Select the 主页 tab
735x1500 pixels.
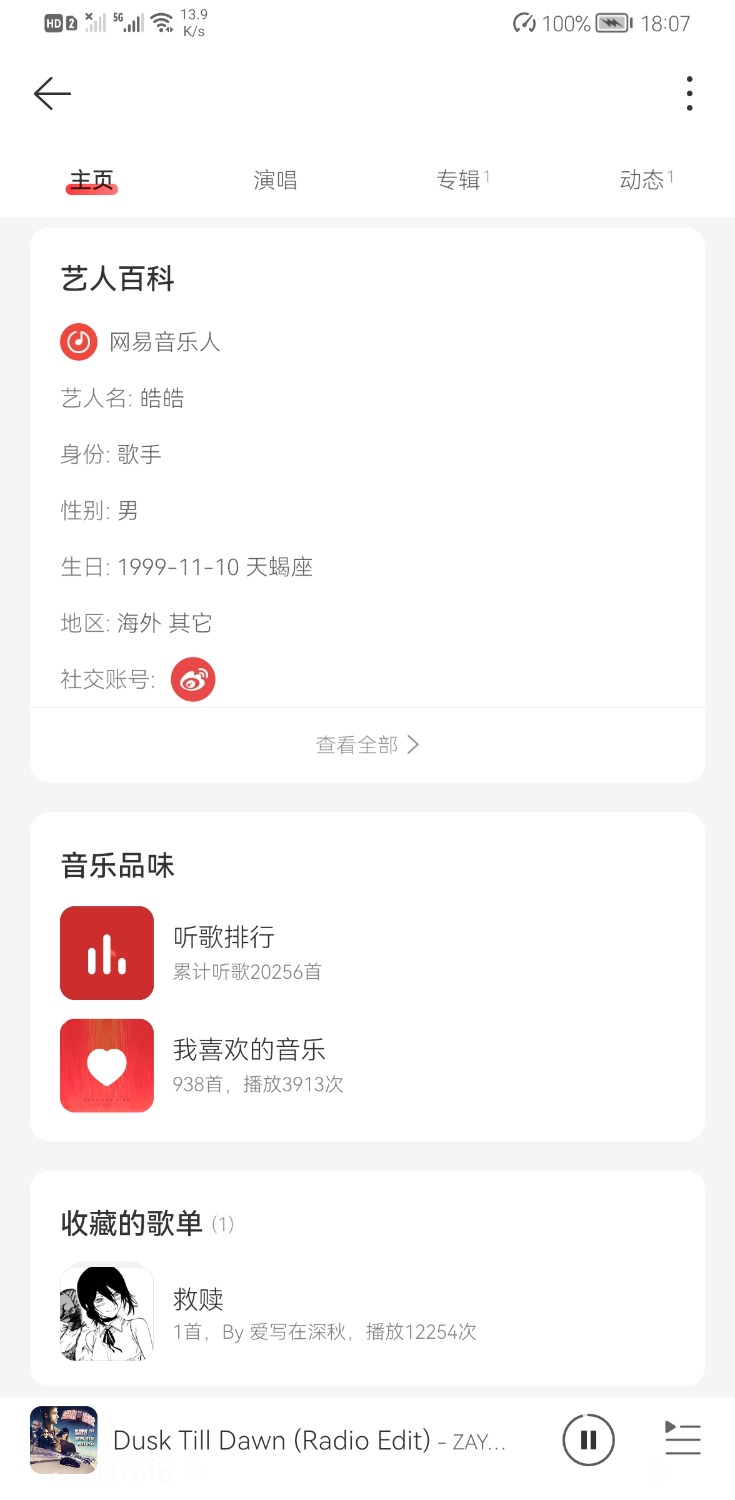[92, 180]
